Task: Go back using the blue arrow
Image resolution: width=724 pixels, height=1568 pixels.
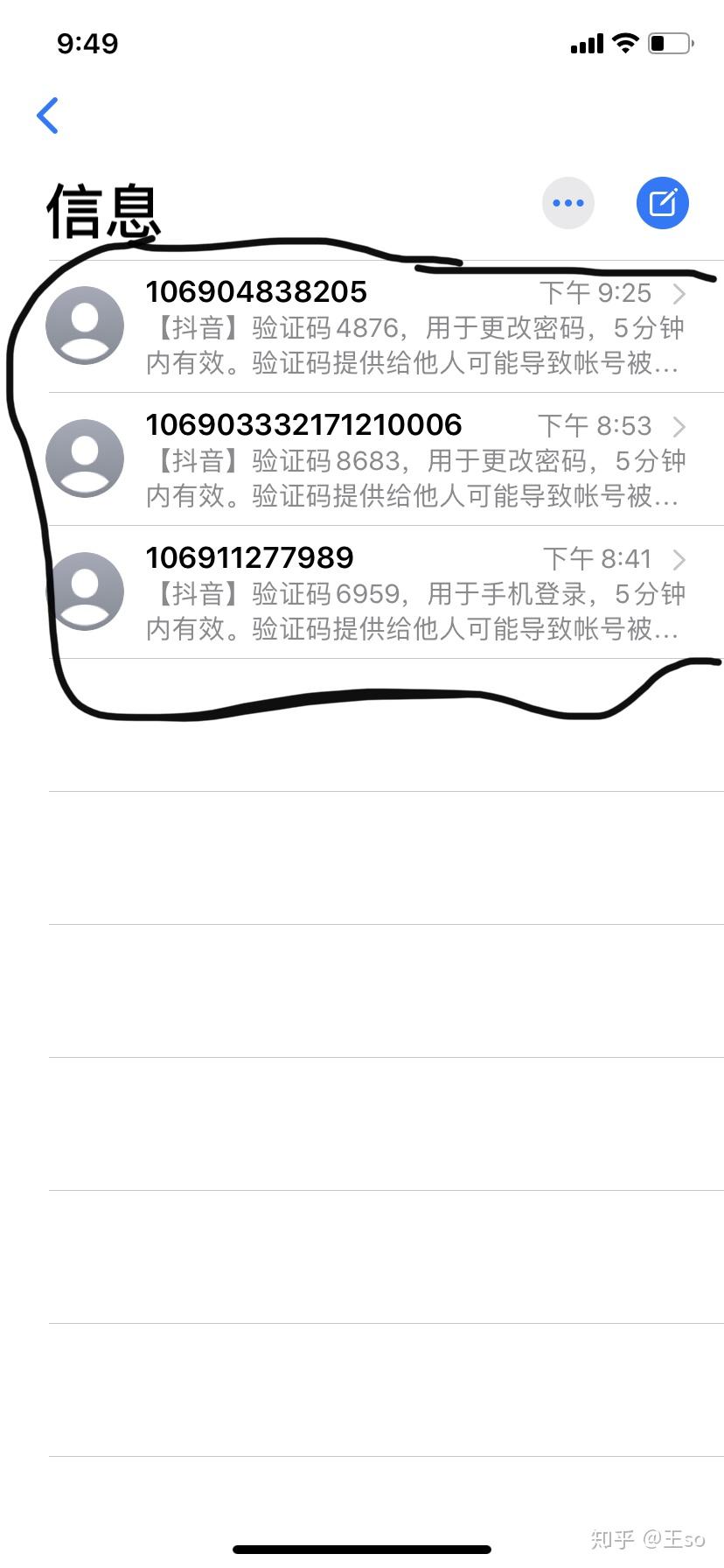Action: [48, 115]
